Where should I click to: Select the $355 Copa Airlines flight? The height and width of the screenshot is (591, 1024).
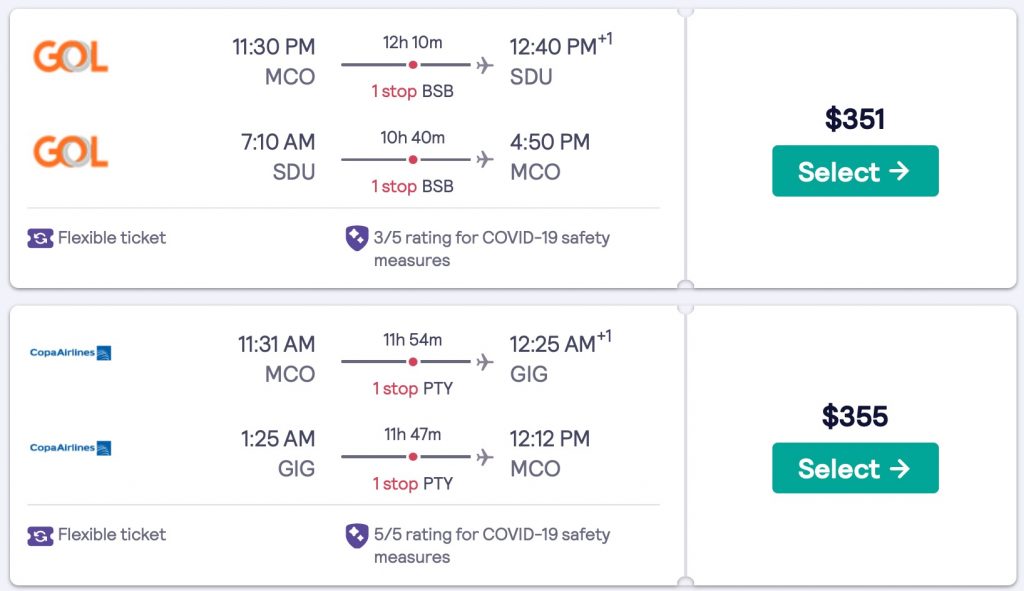tap(855, 468)
